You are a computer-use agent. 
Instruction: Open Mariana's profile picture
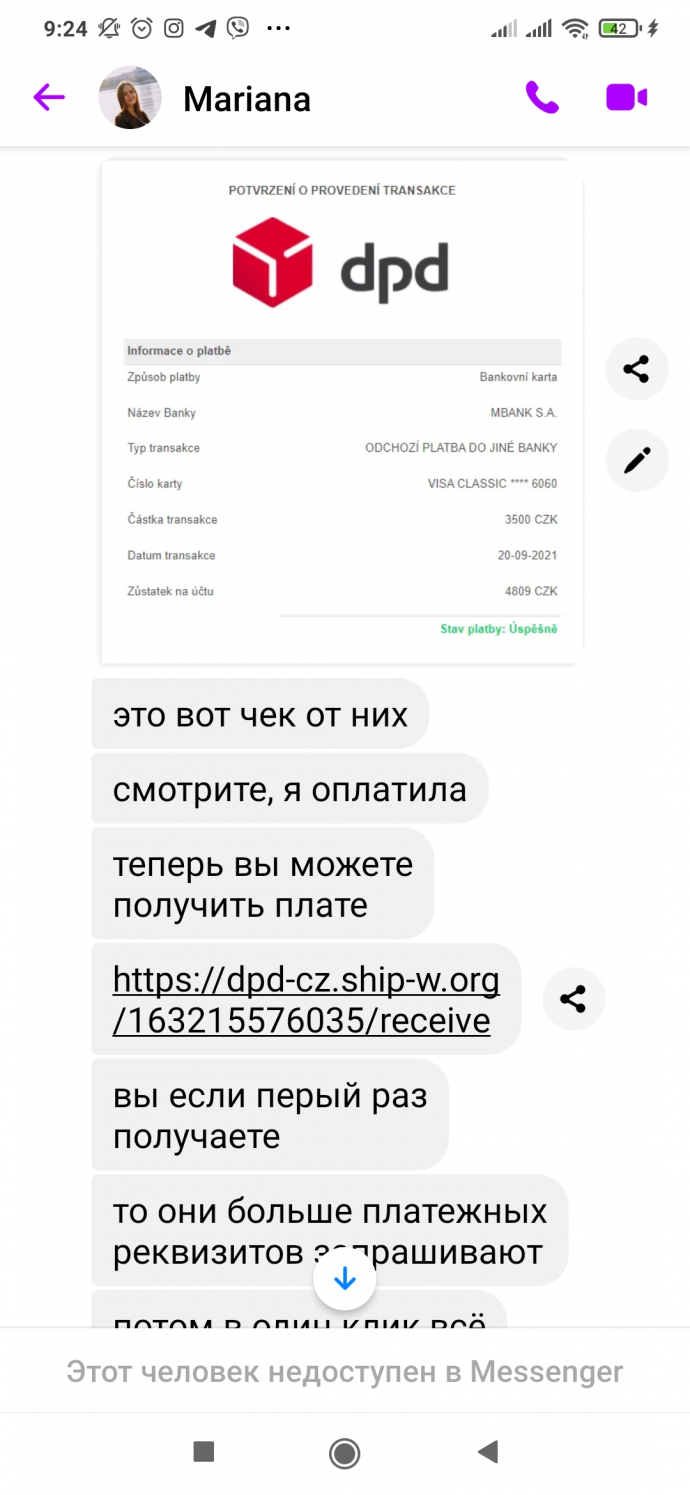pos(130,97)
